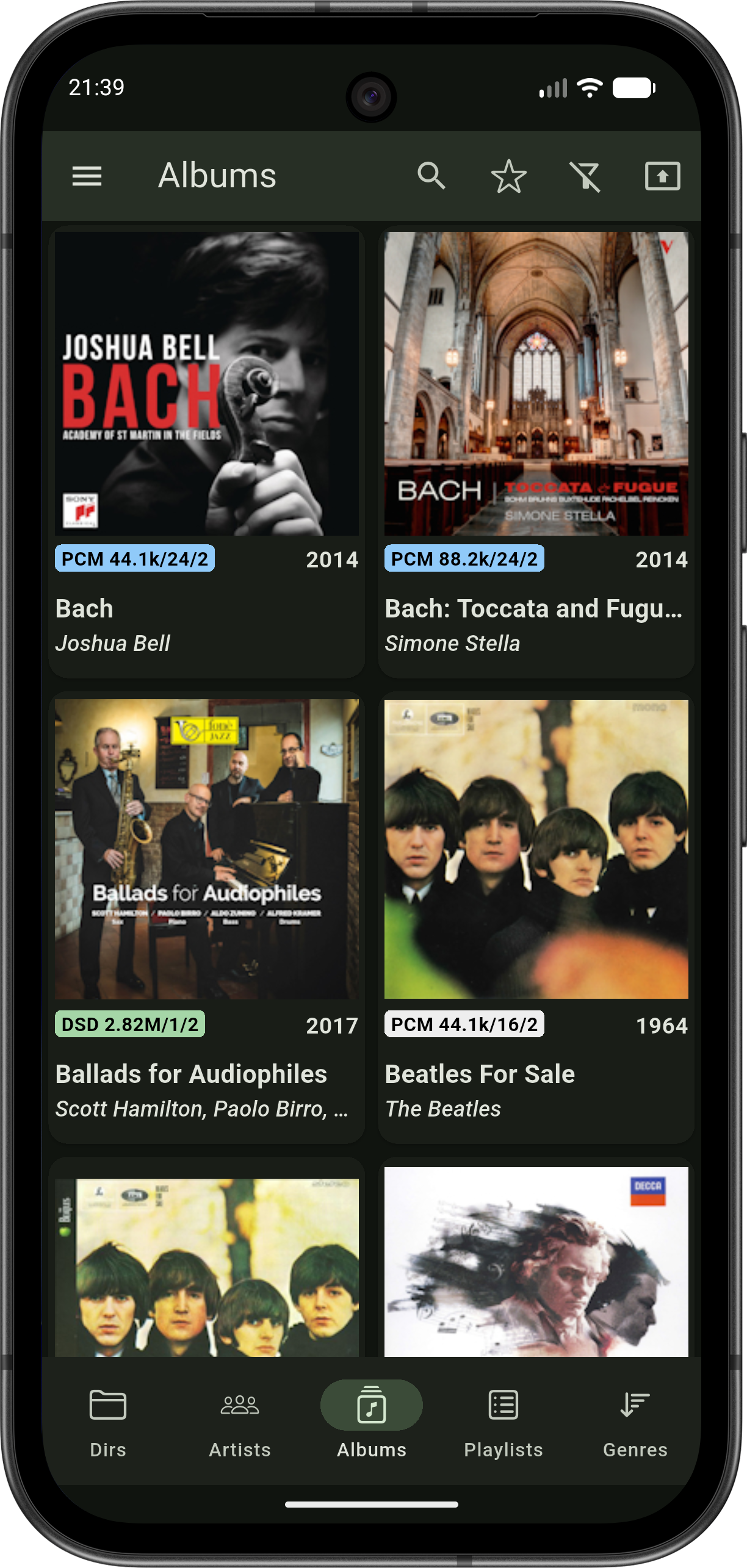Open the hamburger drawer menu
The image size is (747, 1568).
coord(87,176)
